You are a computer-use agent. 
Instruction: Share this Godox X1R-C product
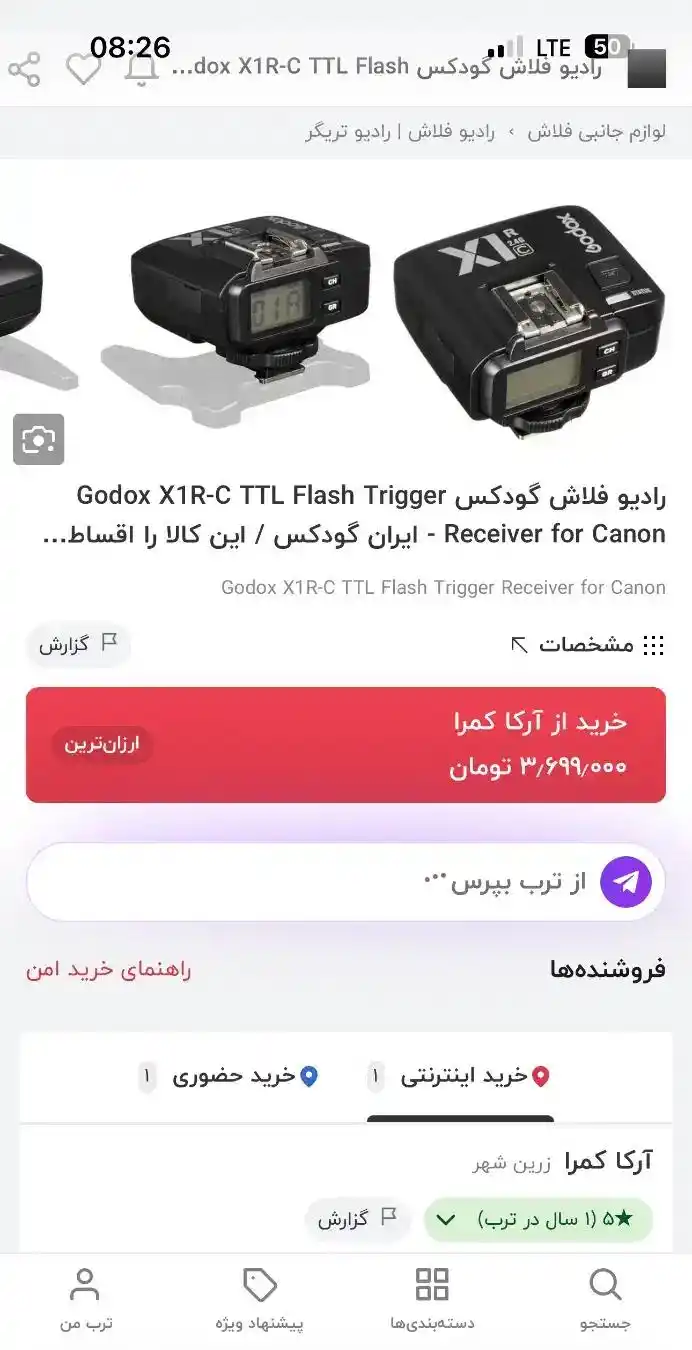[24, 69]
